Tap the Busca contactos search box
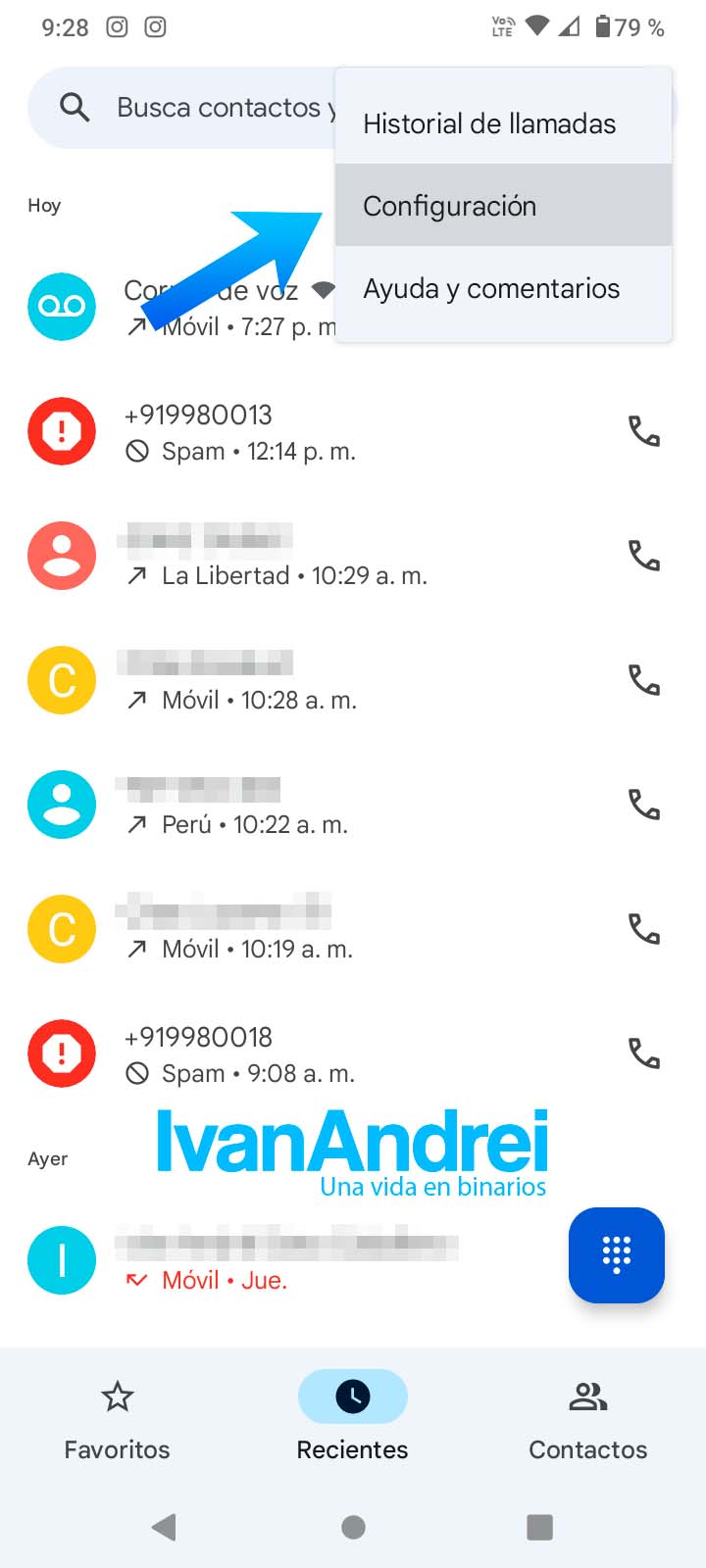The image size is (706, 1568). coord(196,108)
